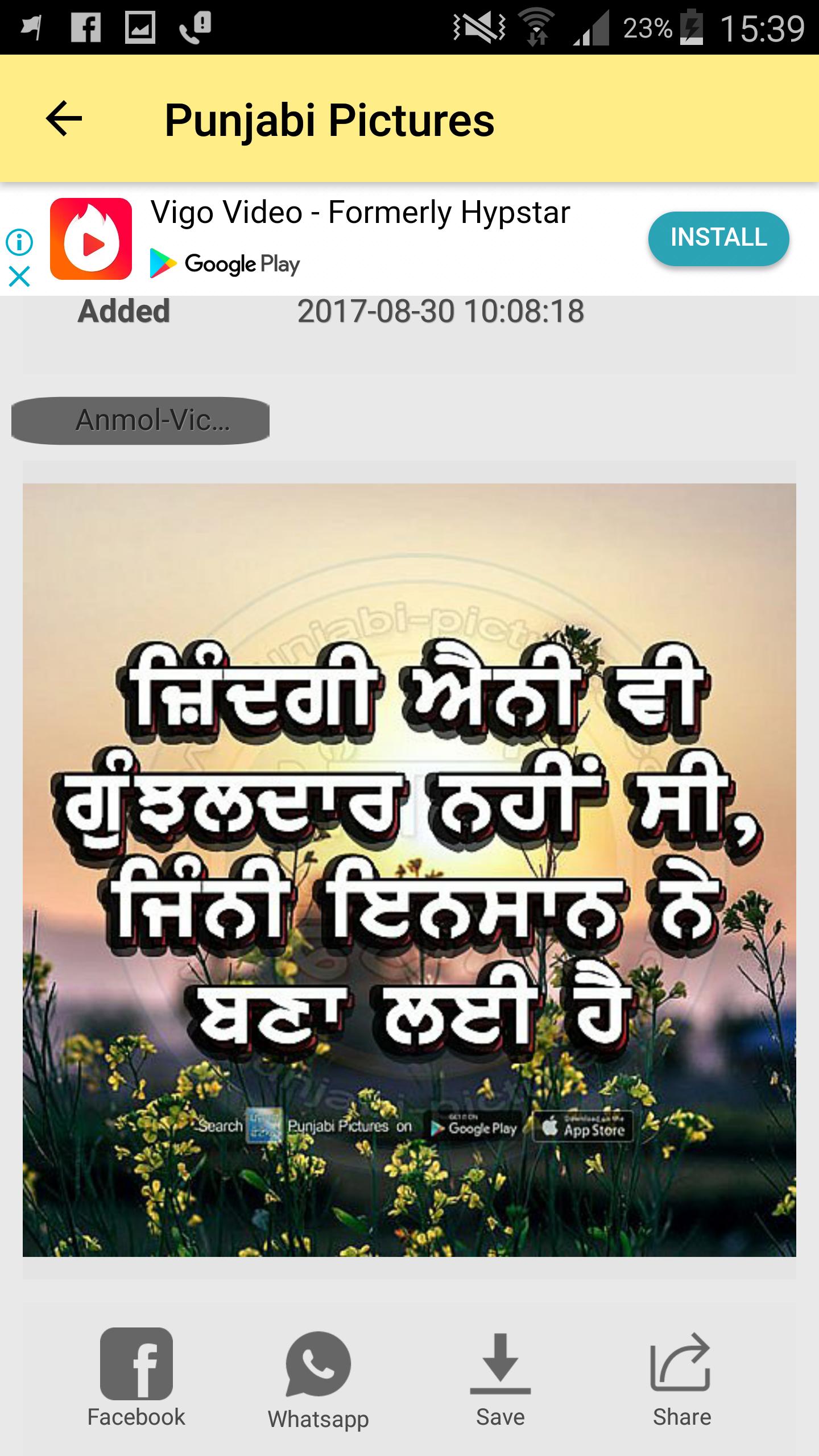
Task: Open the Vigo Video ad
Action: [359, 213]
